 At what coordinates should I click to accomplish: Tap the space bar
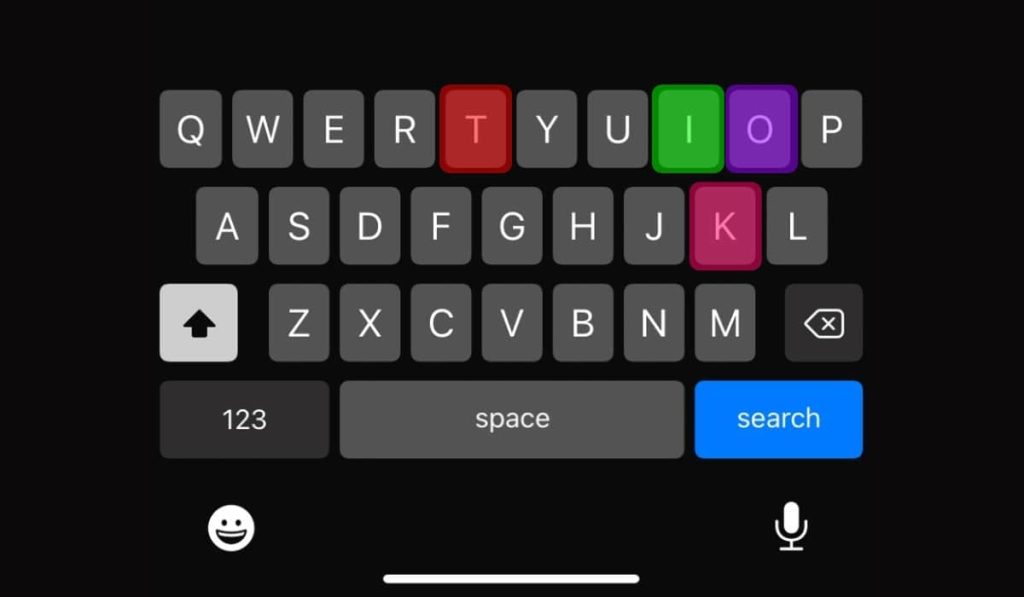coord(512,419)
